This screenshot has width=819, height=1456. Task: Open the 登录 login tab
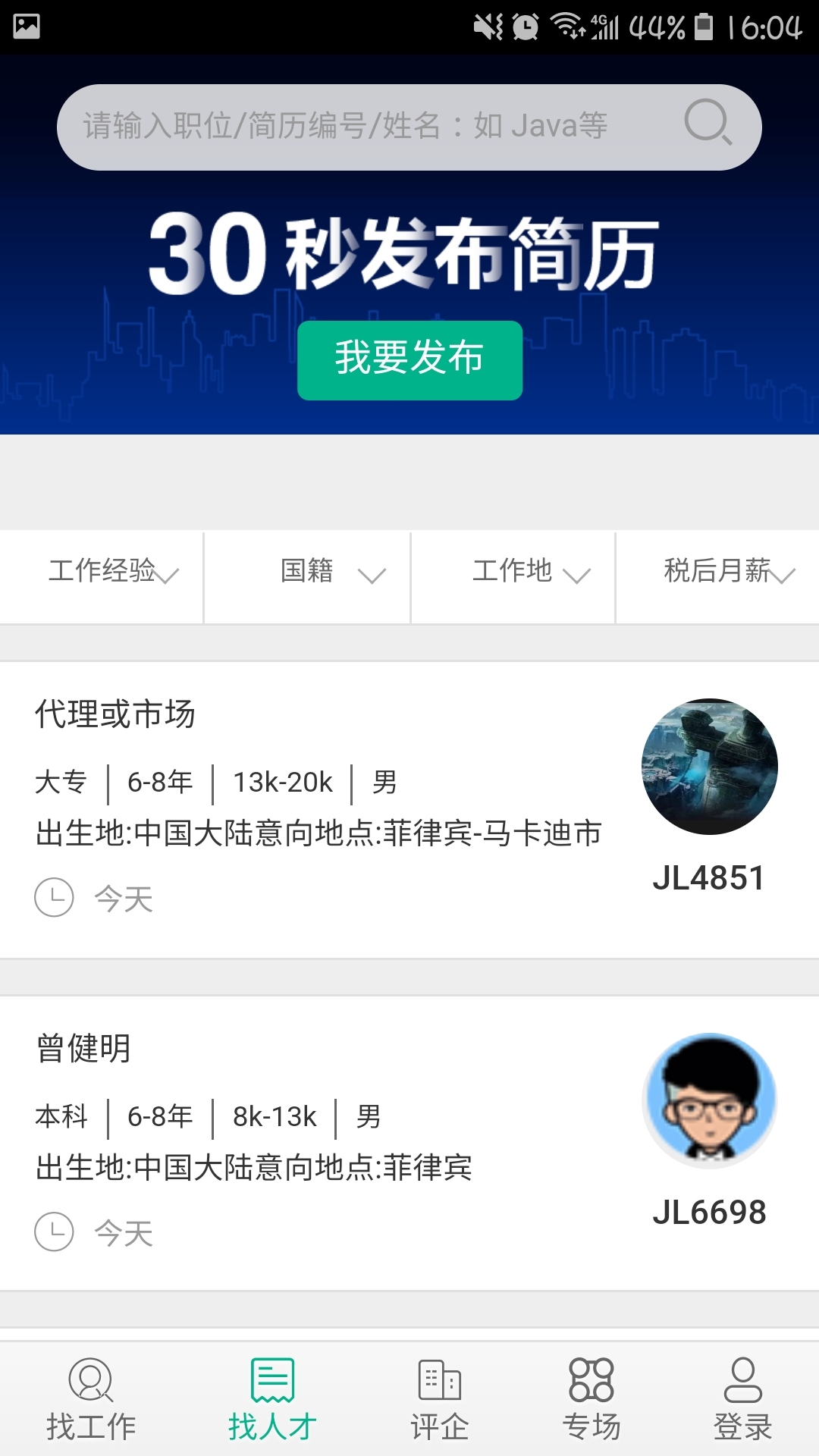(742, 1399)
